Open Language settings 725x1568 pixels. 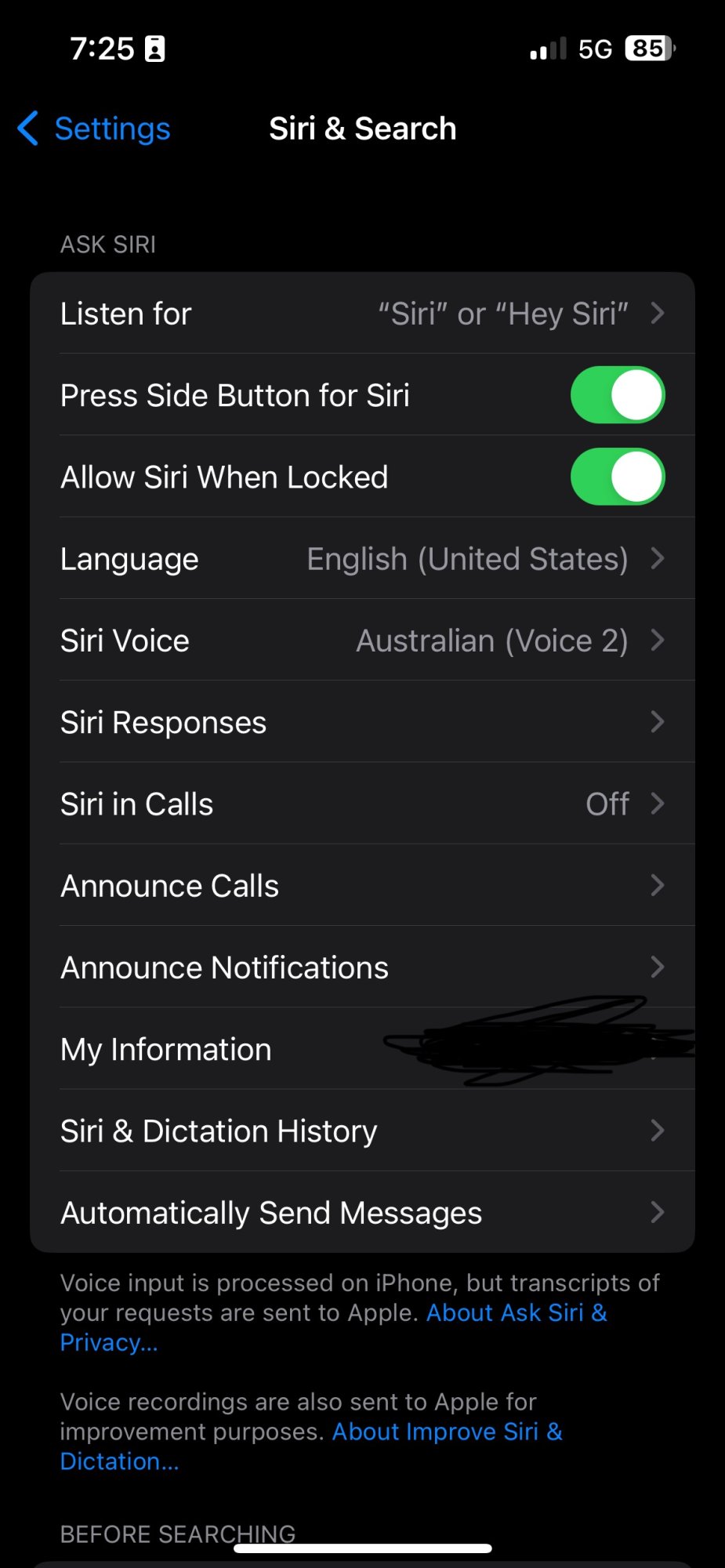[x=362, y=559]
